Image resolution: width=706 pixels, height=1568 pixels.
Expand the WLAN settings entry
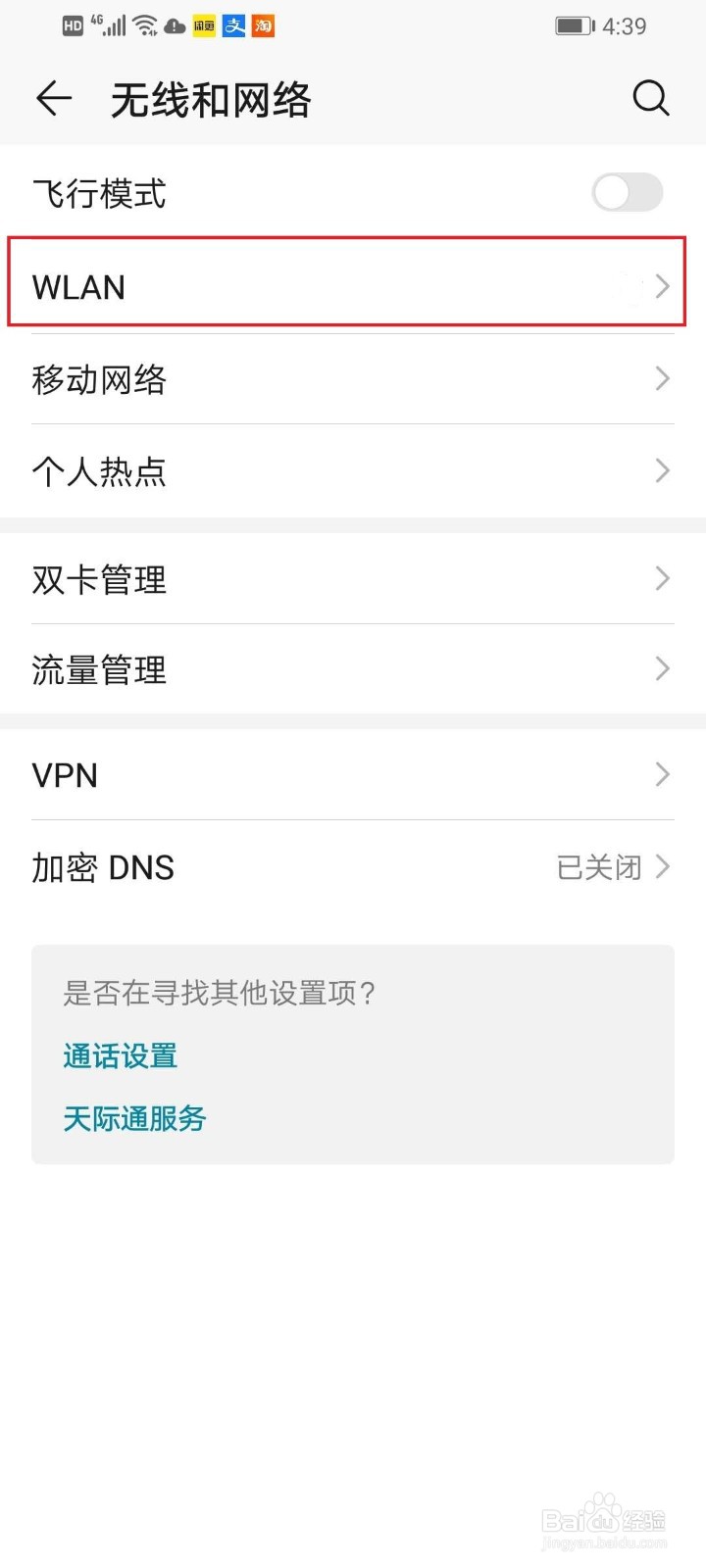[353, 286]
